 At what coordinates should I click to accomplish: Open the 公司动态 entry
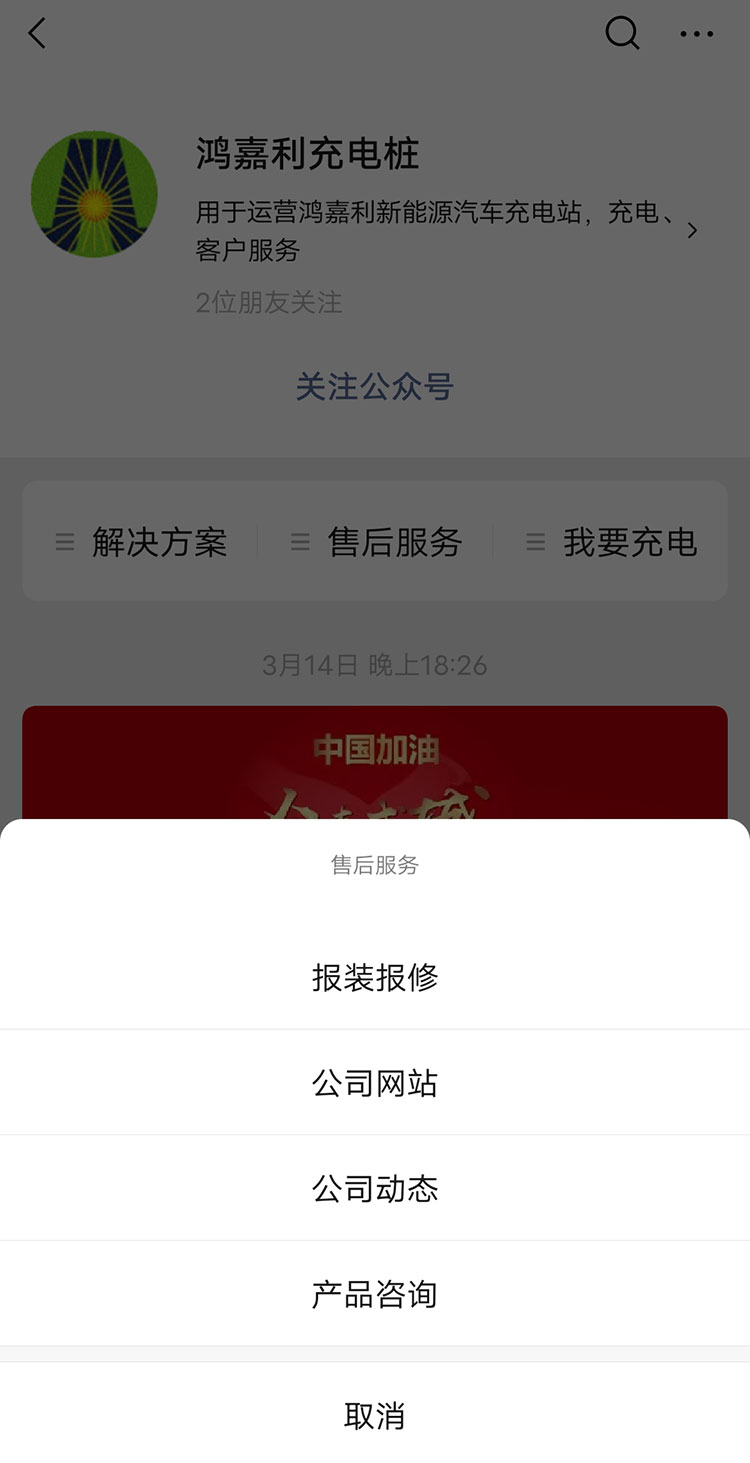pos(375,1188)
